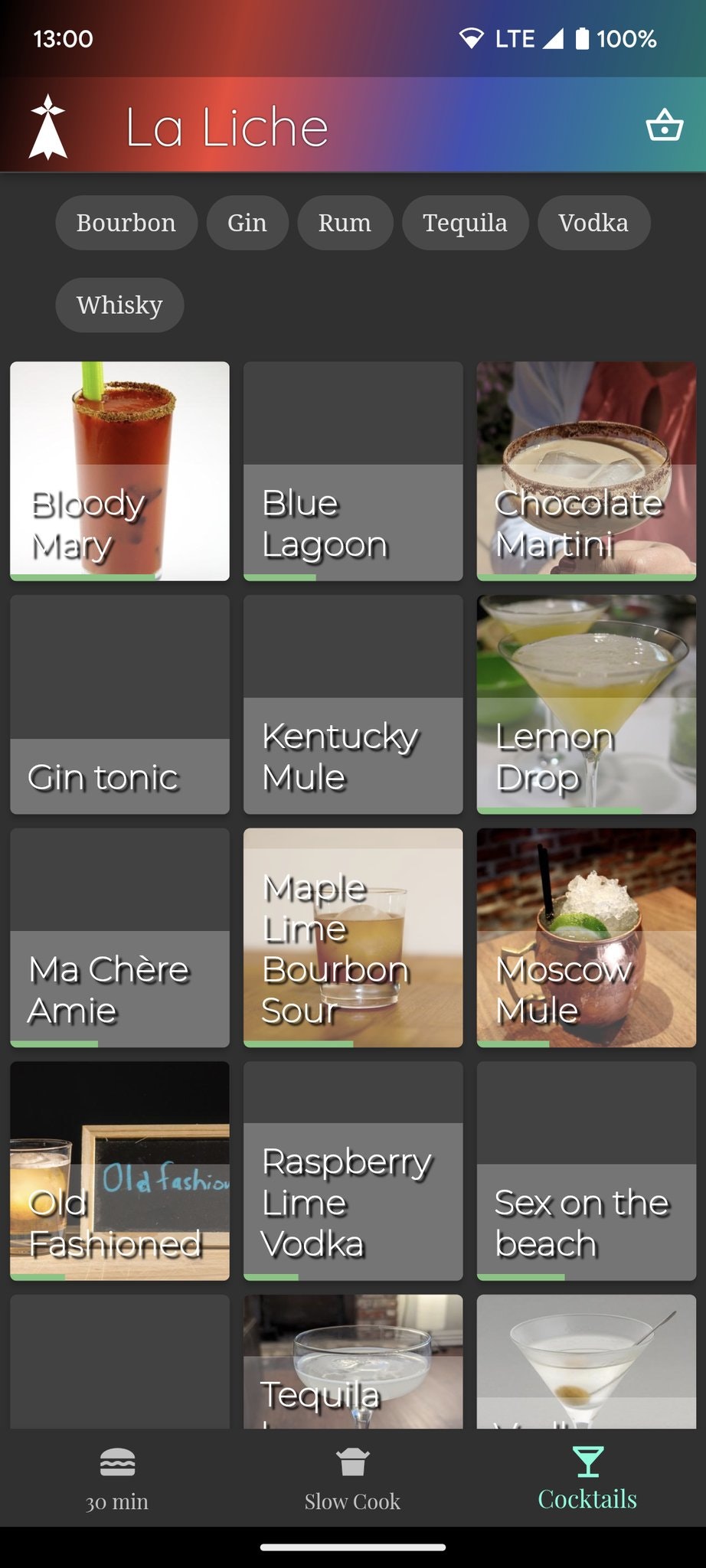Open the Bloody Mary recipe

tap(119, 471)
